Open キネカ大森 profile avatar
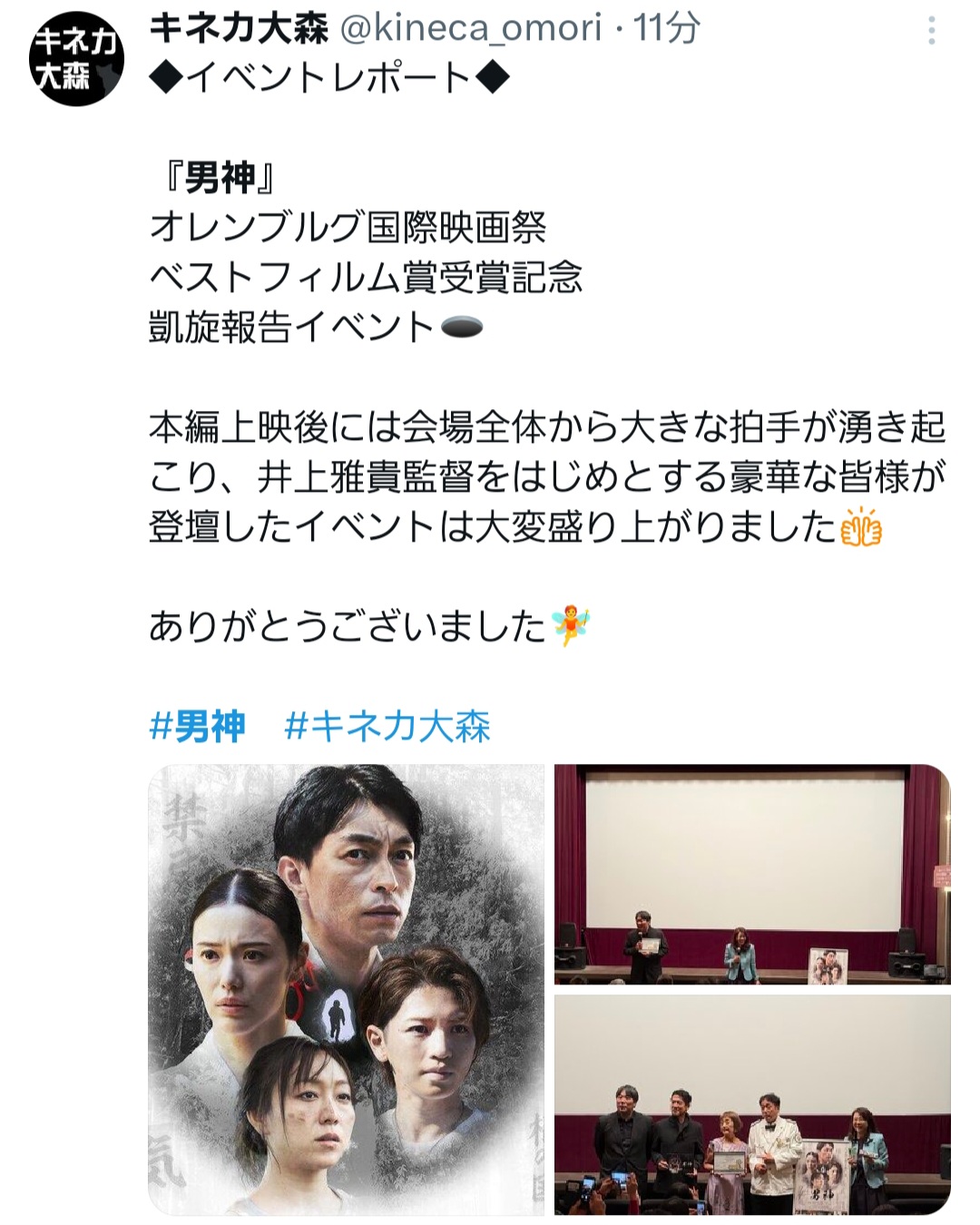 point(75,59)
